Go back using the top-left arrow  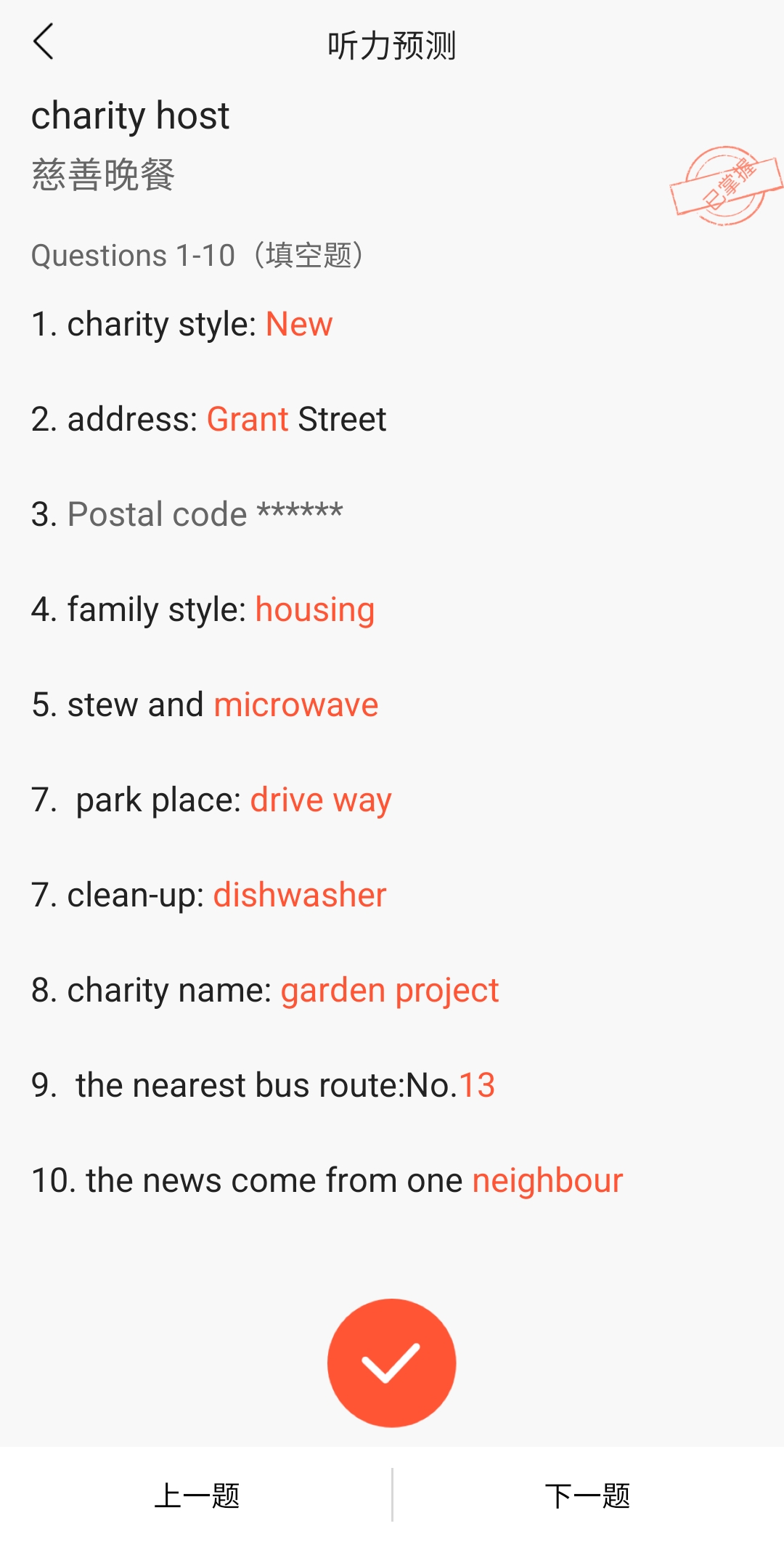click(x=44, y=41)
